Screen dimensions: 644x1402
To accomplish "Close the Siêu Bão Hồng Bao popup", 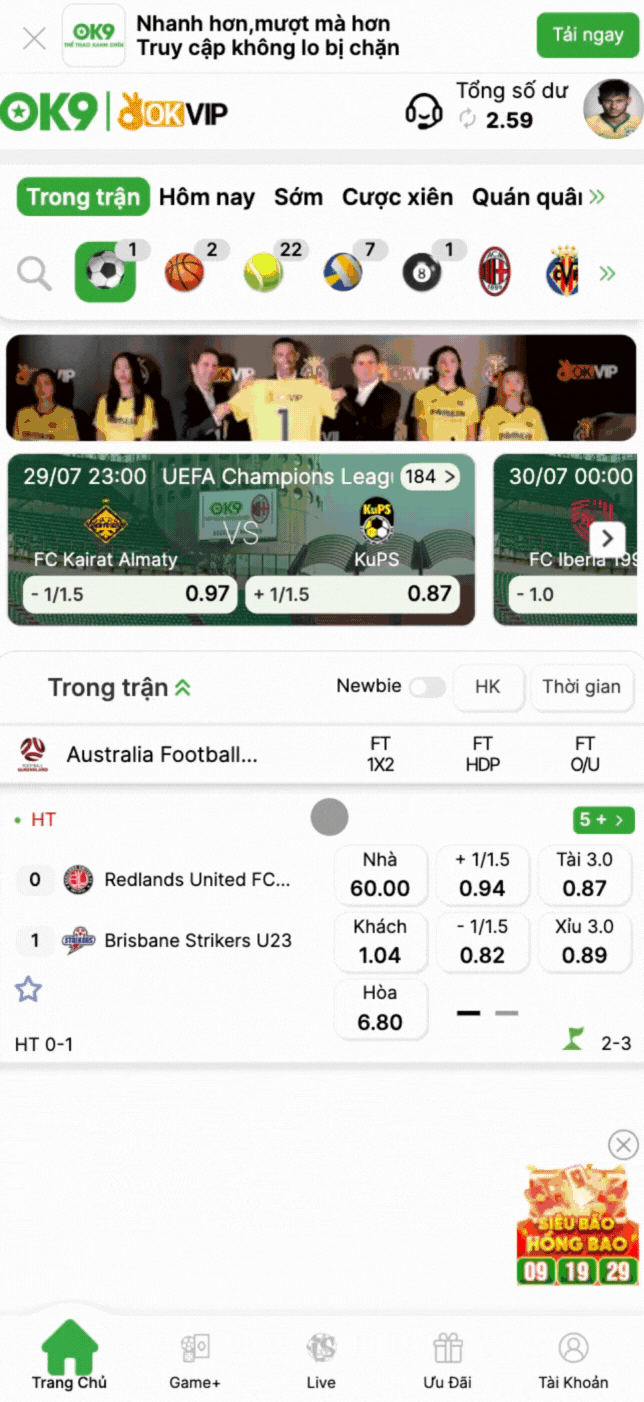I will pos(623,1144).
